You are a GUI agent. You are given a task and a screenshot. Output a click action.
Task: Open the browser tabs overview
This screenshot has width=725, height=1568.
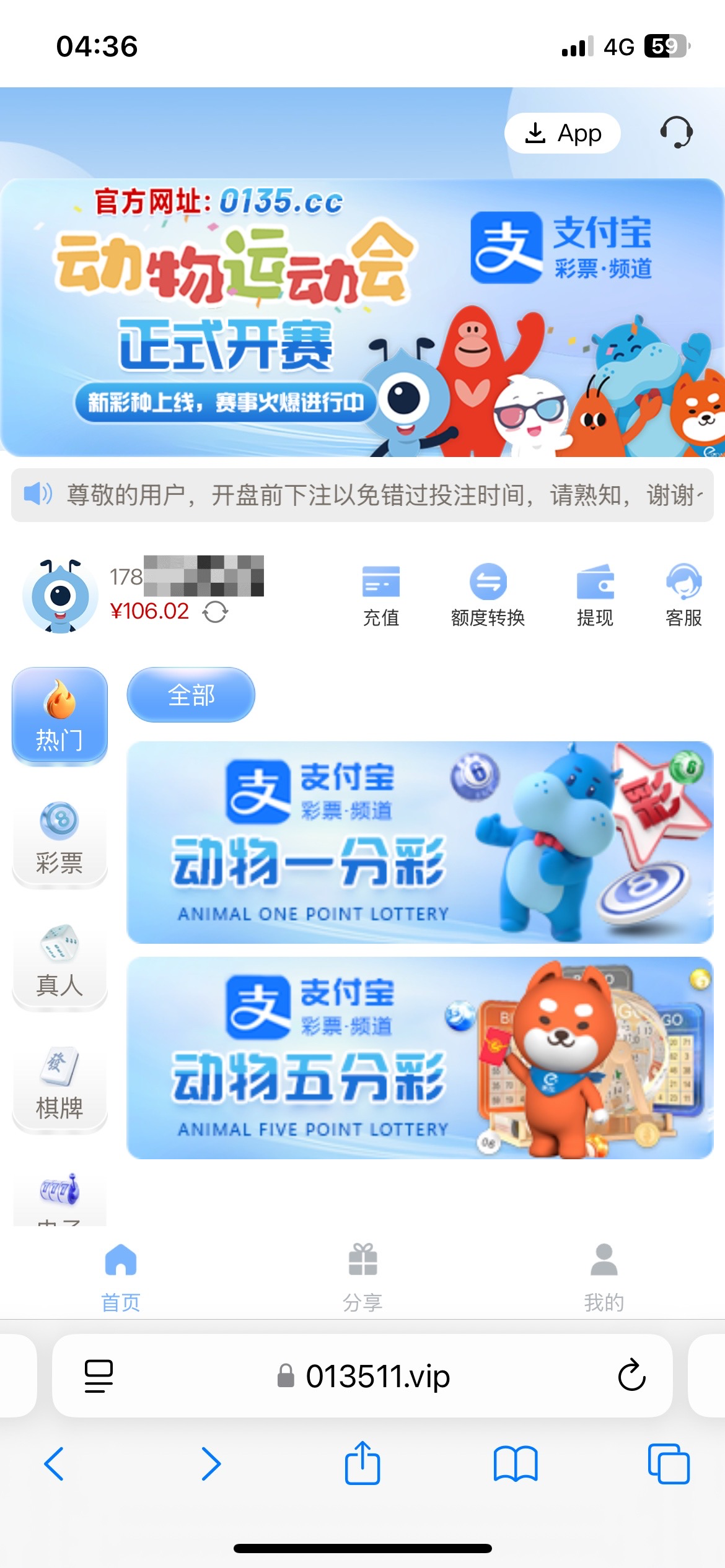pos(668,1464)
